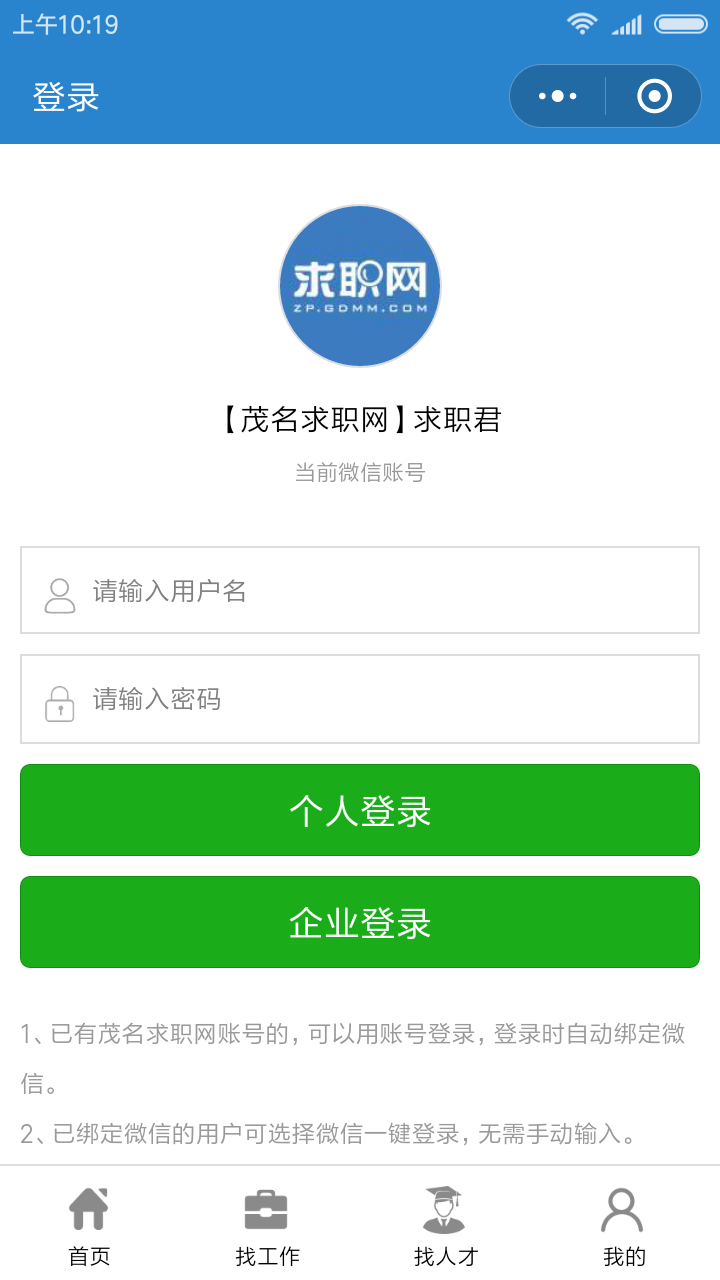Open the 找人才 tab
720x1280 pixels.
pyautogui.click(x=445, y=1226)
